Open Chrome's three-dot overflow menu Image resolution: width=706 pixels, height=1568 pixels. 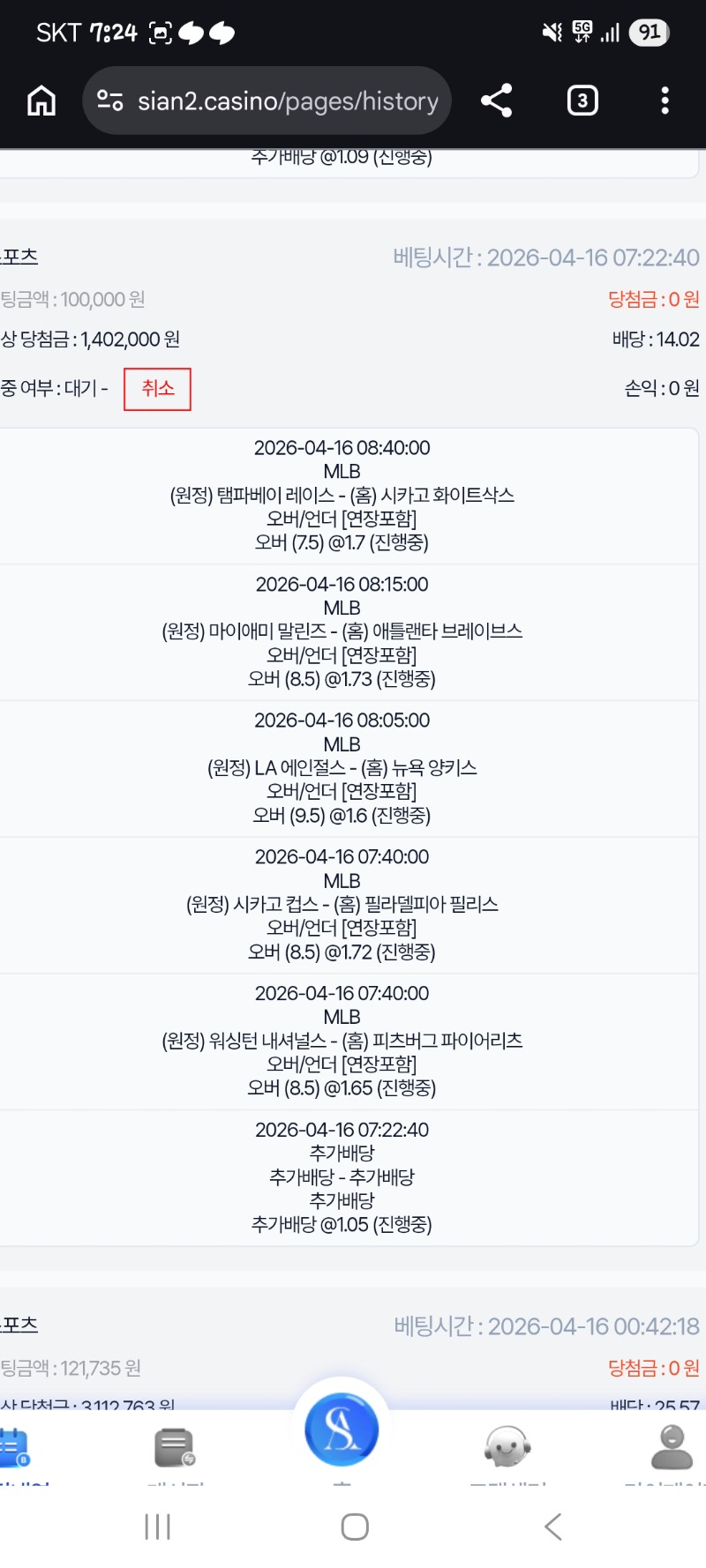[x=664, y=100]
